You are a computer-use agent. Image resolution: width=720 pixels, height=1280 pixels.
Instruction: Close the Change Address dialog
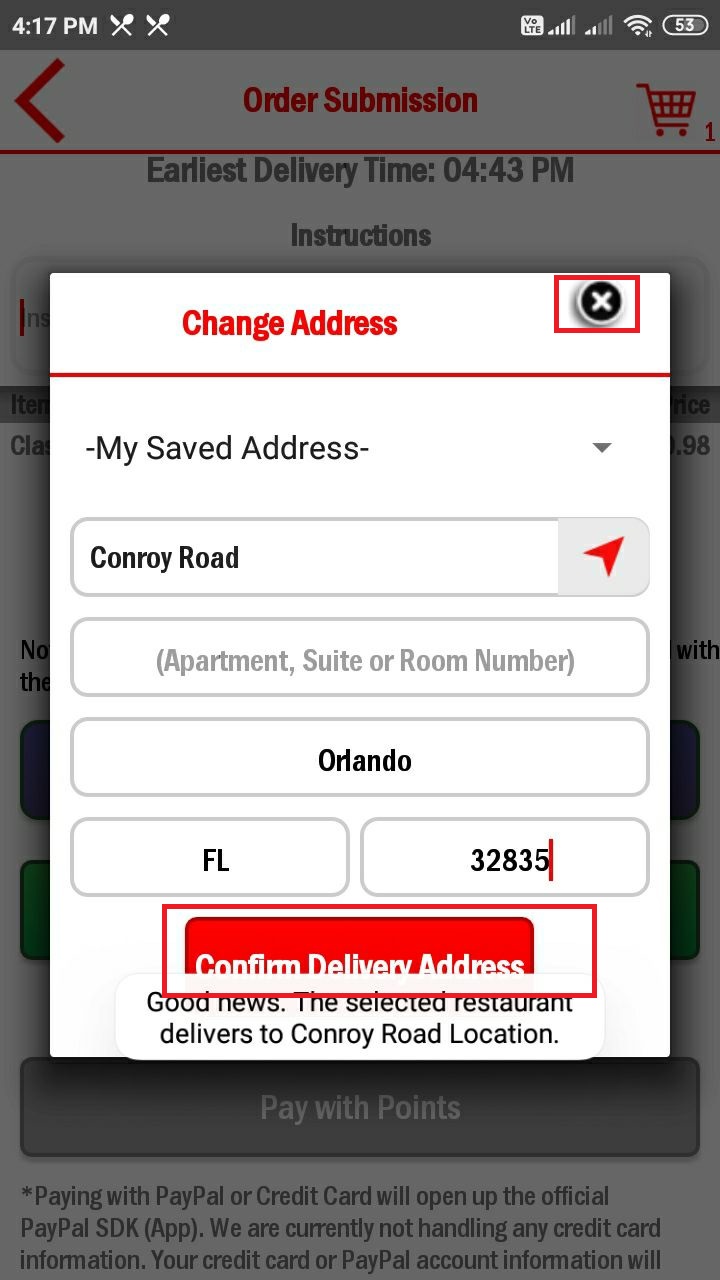[601, 302]
